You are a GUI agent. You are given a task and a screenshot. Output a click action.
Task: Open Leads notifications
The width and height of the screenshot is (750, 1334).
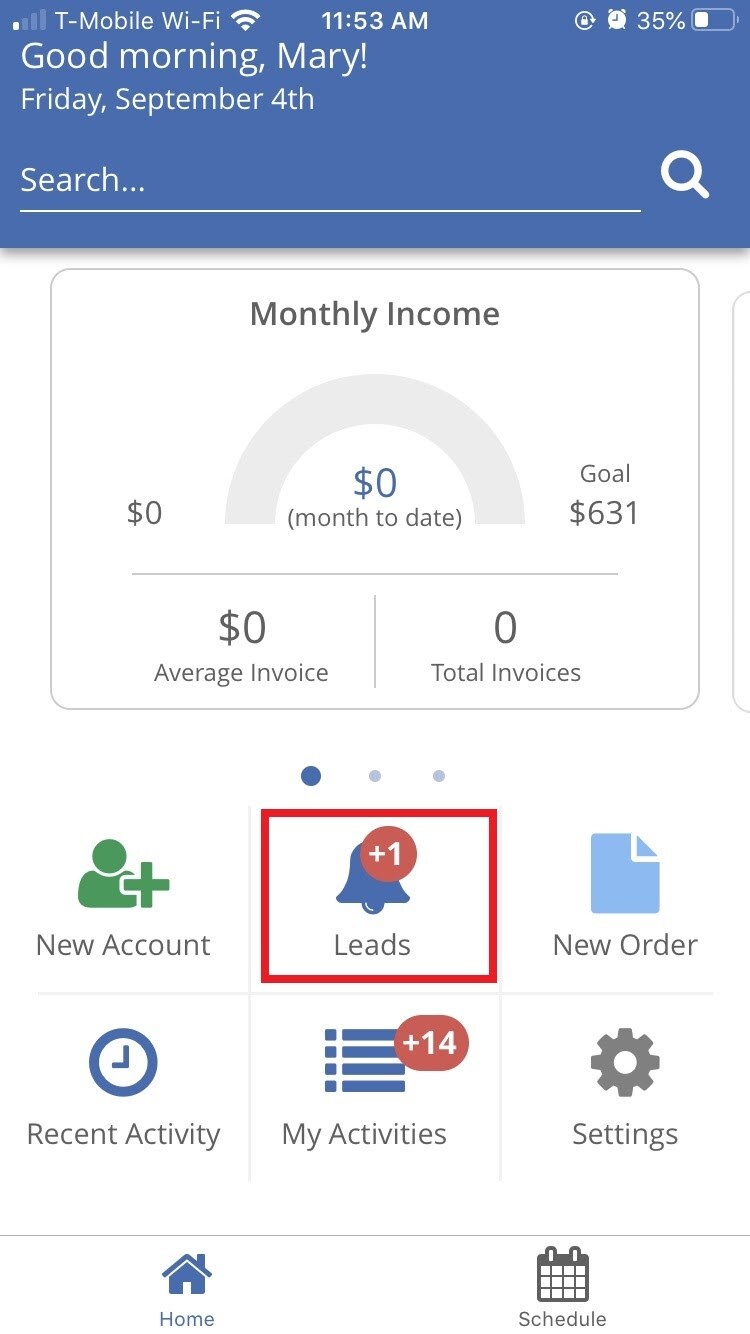(375, 896)
